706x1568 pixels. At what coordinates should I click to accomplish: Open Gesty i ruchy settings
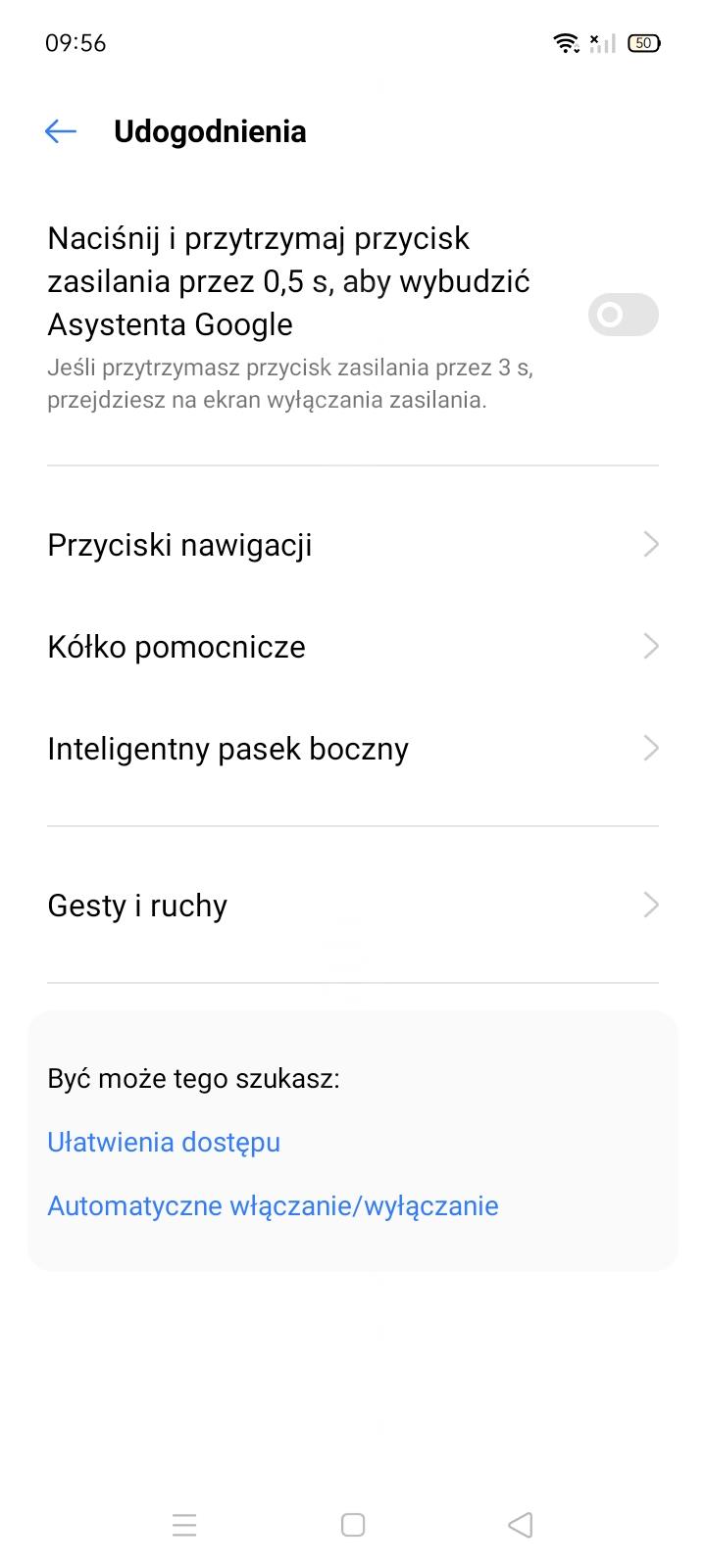point(353,906)
